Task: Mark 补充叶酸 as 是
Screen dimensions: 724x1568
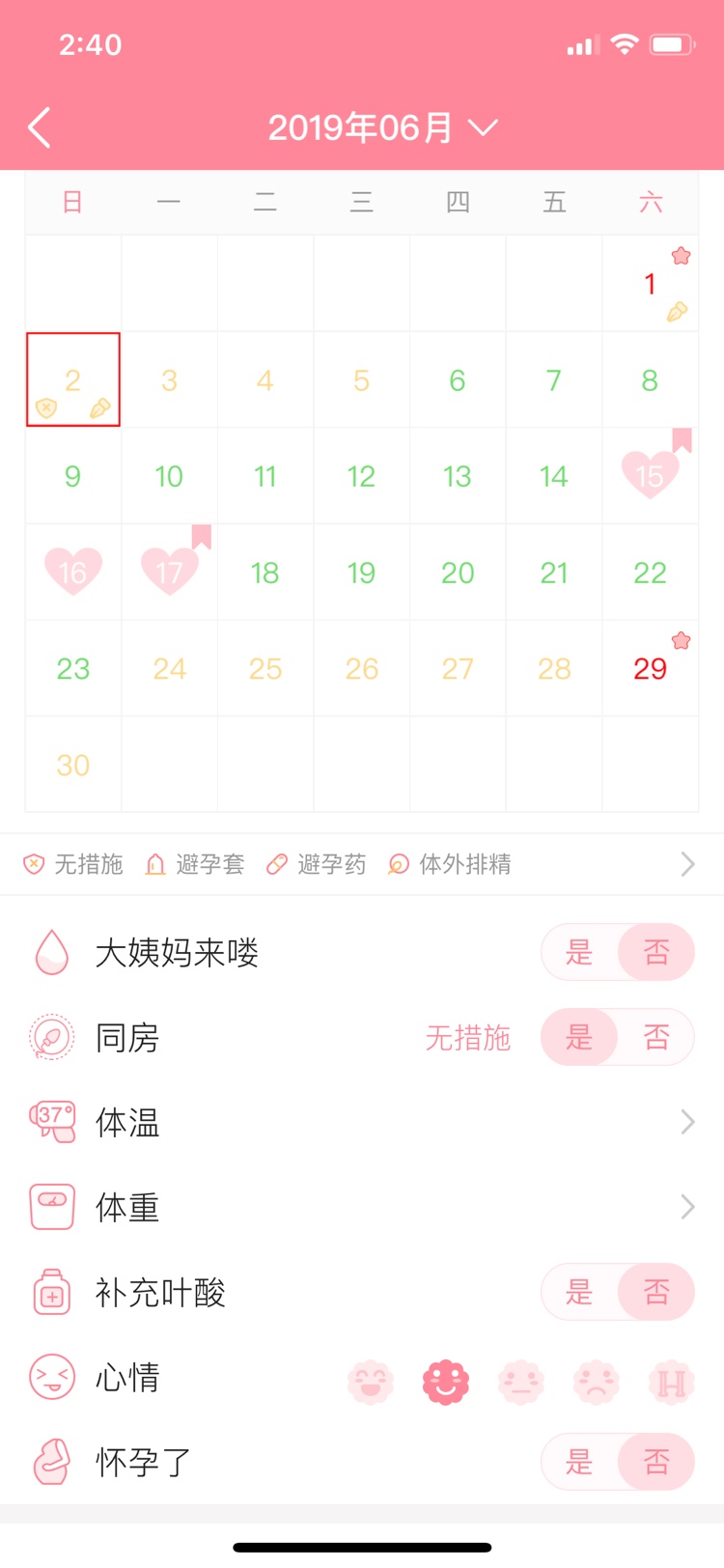Action: 579,1292
